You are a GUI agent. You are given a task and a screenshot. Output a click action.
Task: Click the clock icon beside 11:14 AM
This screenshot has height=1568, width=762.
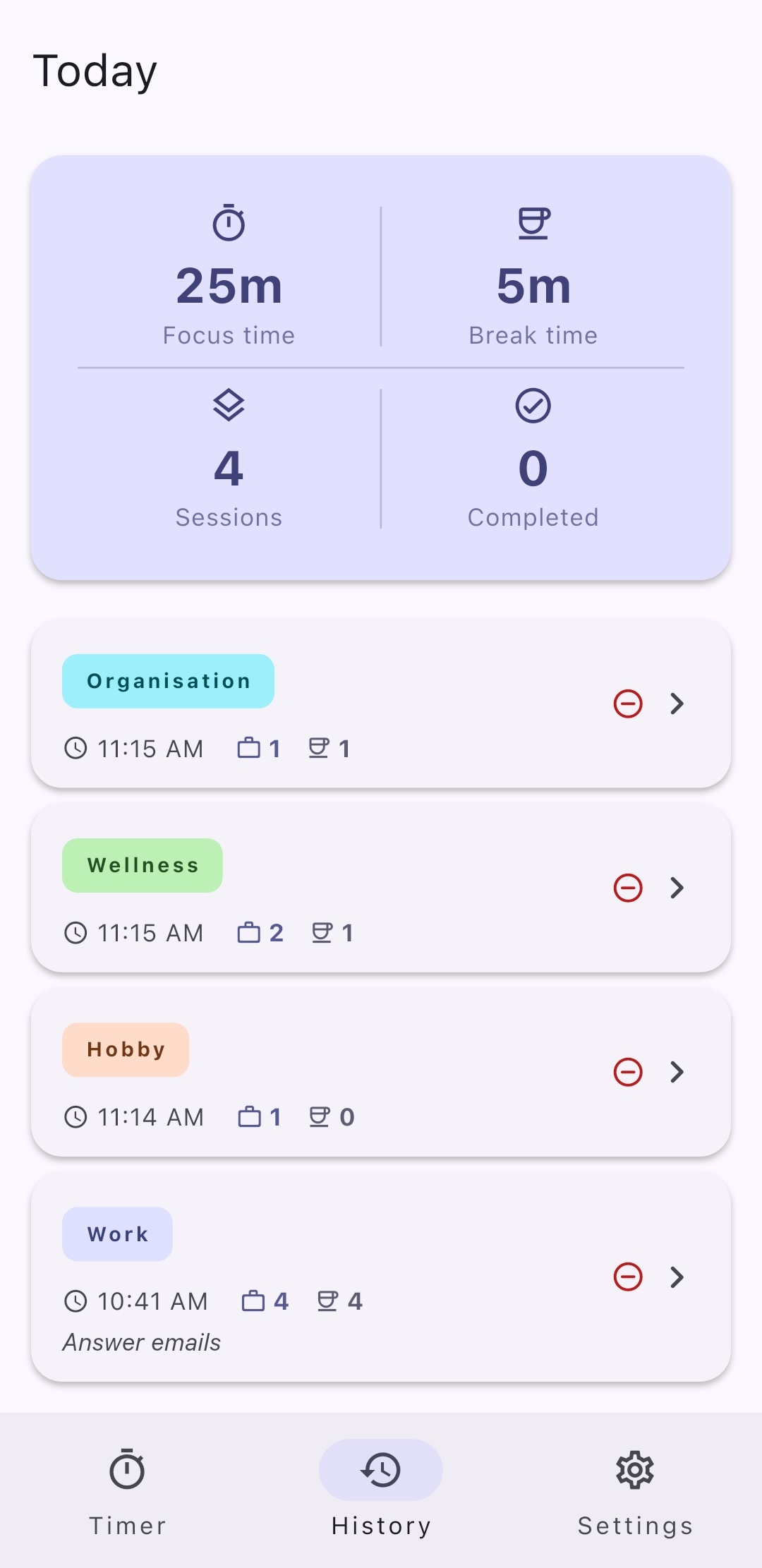point(76,1116)
